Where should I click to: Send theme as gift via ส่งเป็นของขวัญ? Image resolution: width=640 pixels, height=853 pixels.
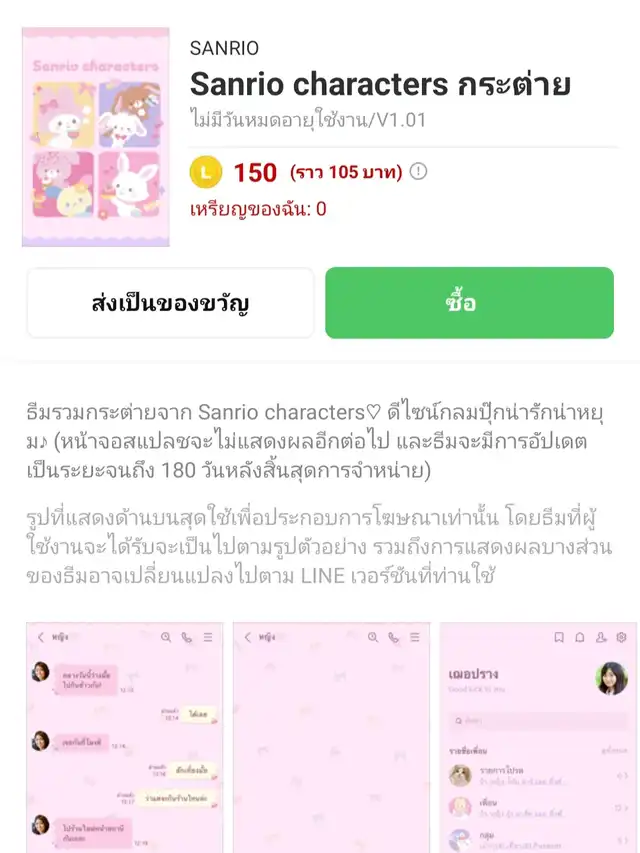point(170,303)
